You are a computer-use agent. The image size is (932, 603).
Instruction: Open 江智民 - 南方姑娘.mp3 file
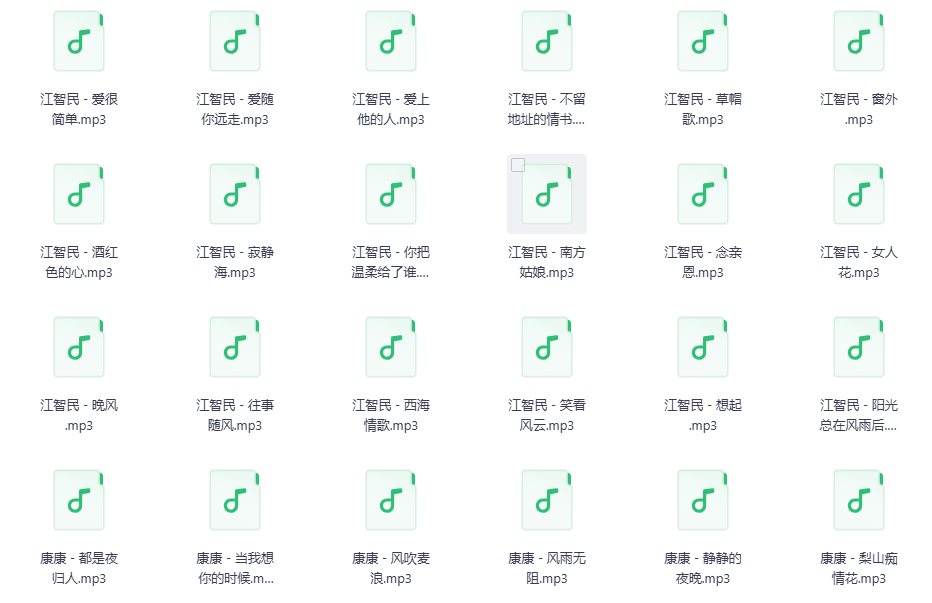coord(547,195)
